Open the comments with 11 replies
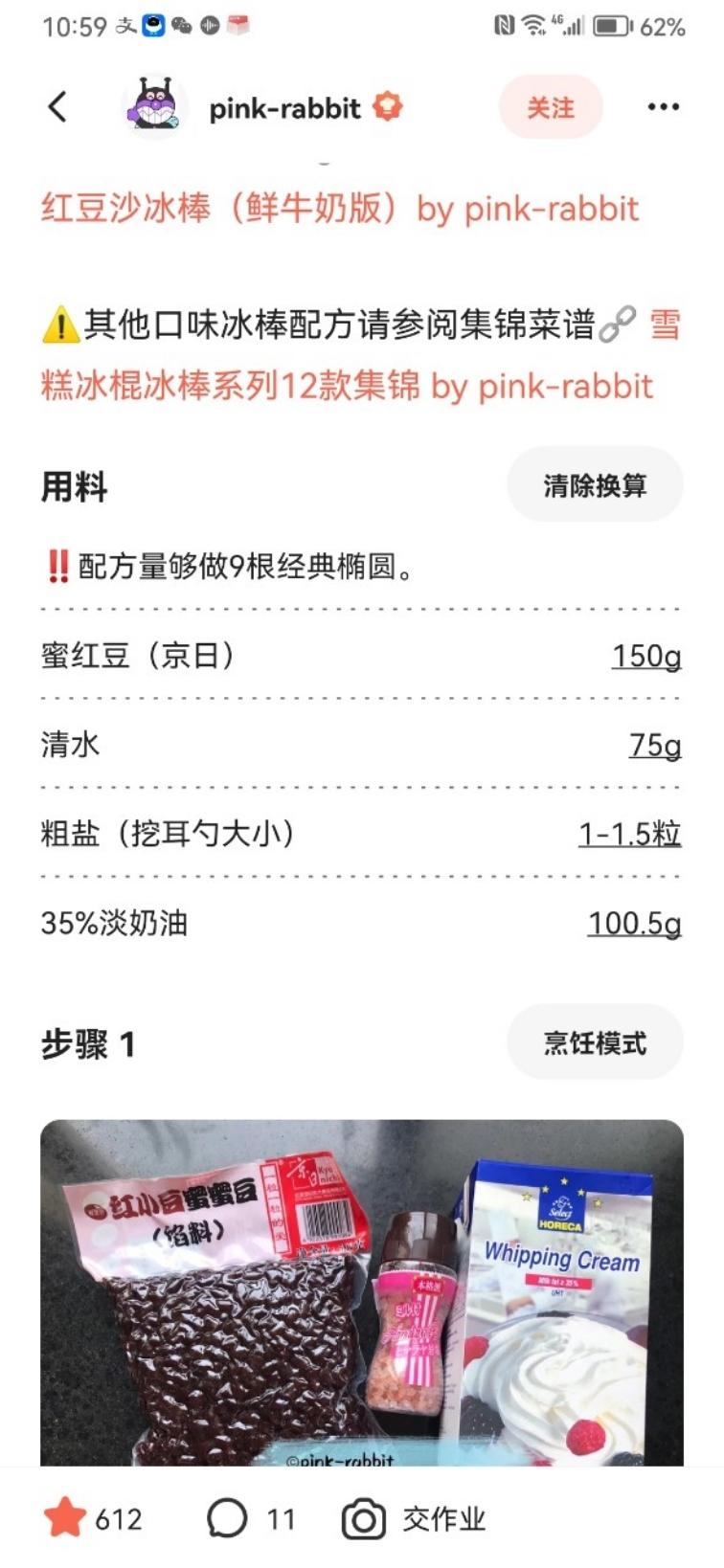Viewport: 724px width, 1568px height. [x=228, y=1518]
